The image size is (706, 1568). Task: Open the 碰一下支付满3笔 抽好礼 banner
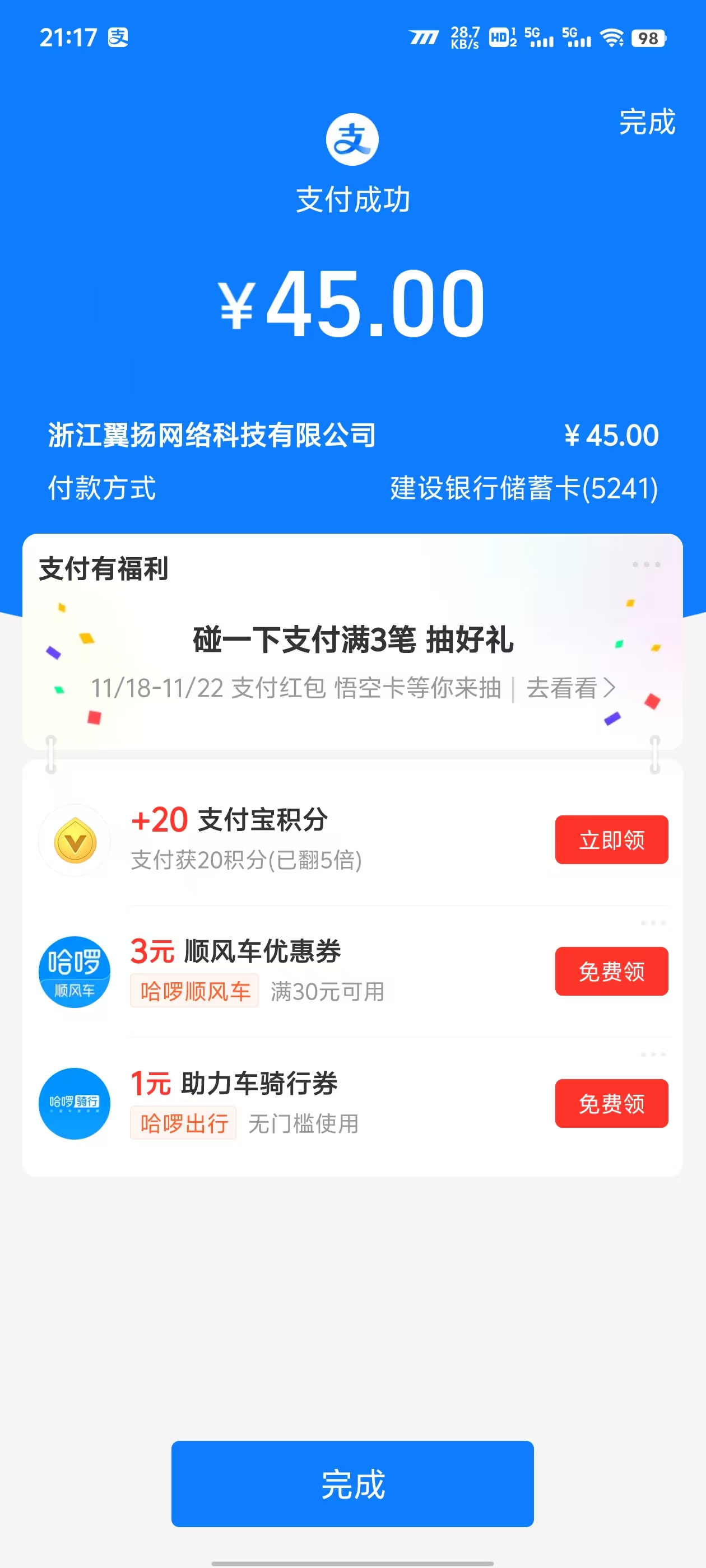point(352,640)
